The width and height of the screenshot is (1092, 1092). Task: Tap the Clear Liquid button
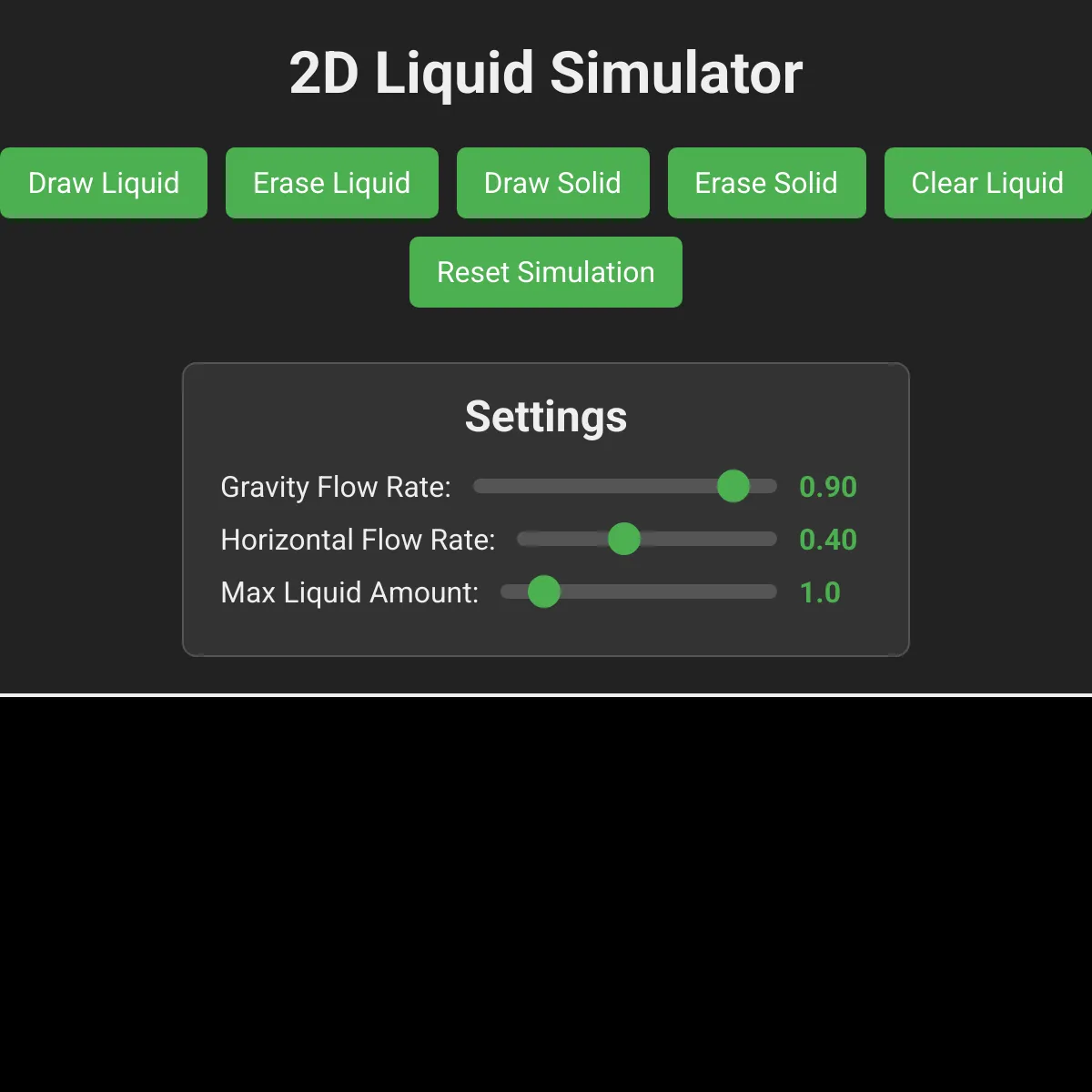click(x=987, y=183)
